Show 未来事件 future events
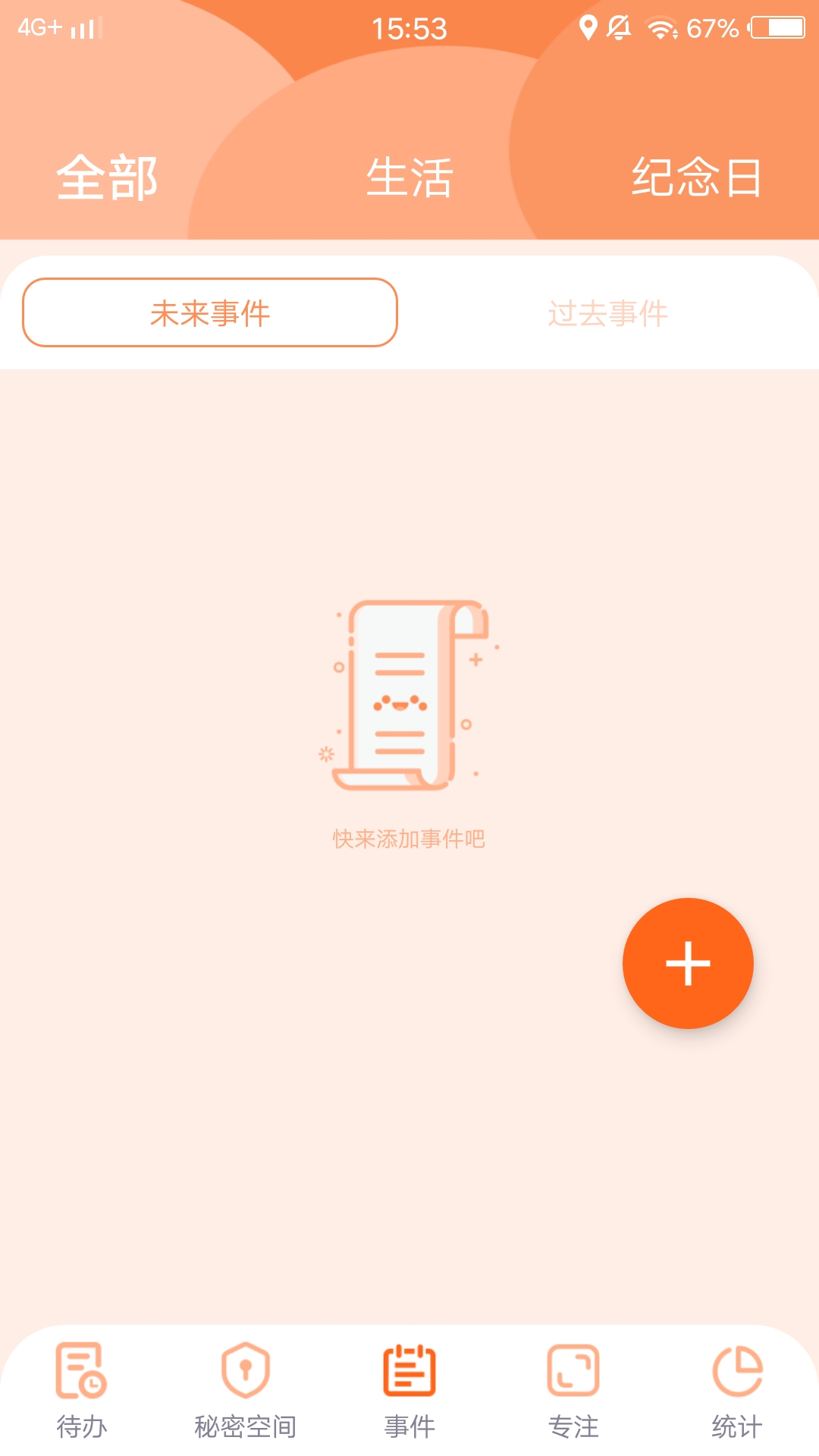Viewport: 819px width, 1456px height. point(210,312)
